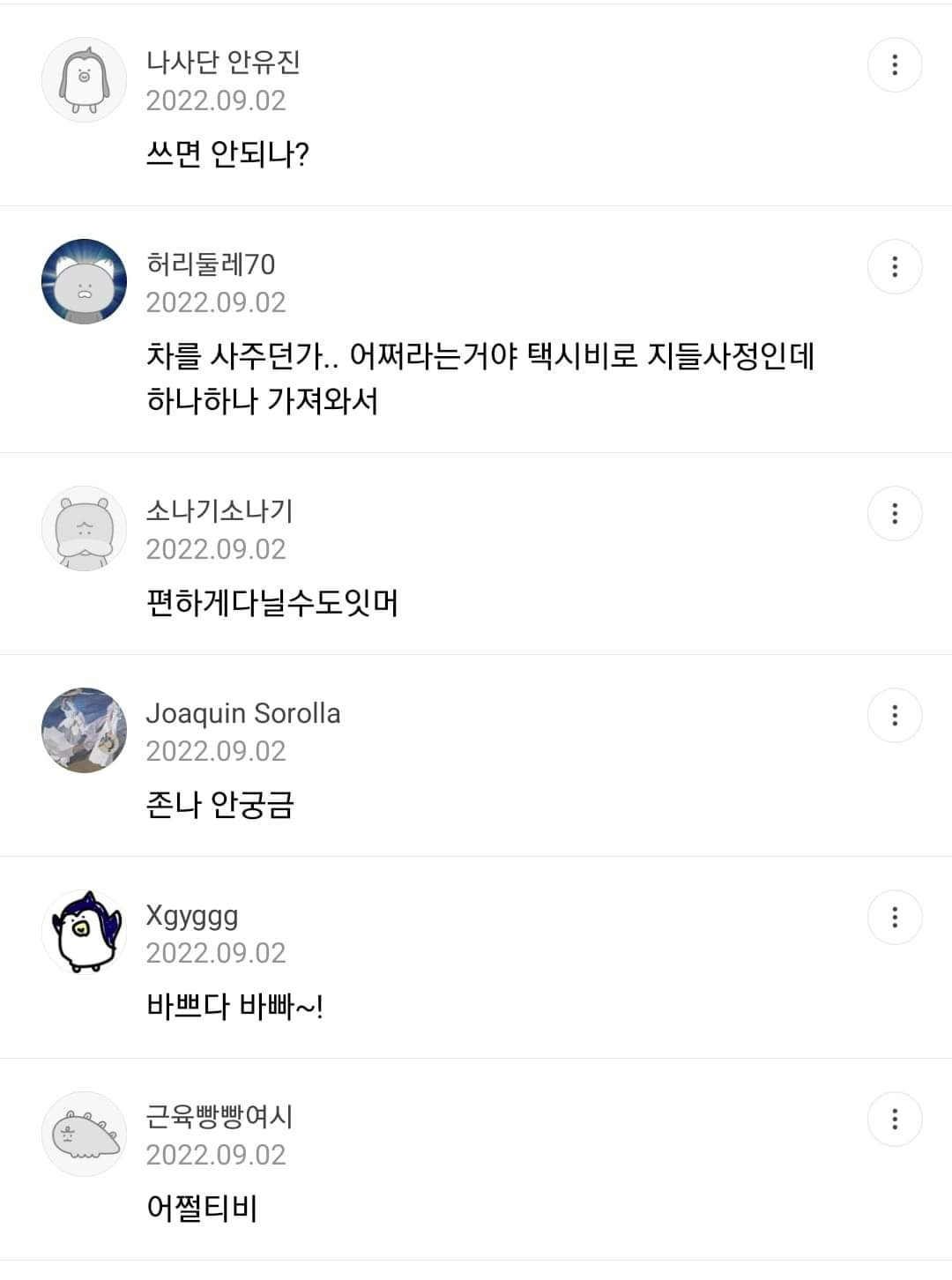Open more options on 근육빵빵여시's comment

[895, 1119]
